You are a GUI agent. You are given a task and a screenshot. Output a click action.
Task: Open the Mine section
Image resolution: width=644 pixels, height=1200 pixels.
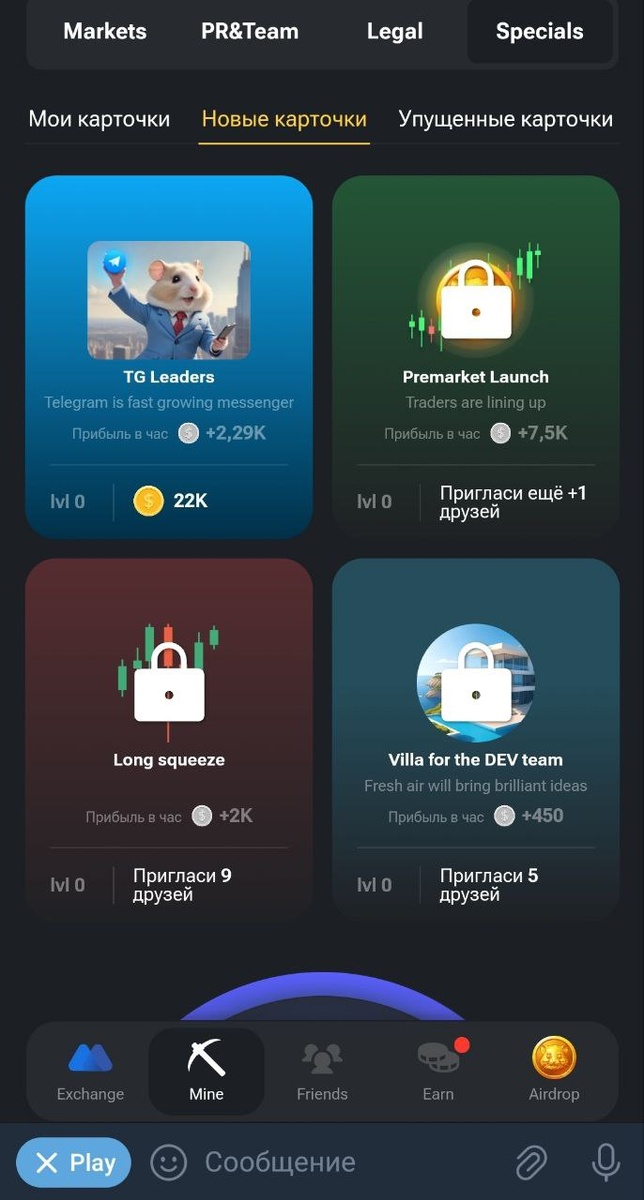[x=206, y=1072]
